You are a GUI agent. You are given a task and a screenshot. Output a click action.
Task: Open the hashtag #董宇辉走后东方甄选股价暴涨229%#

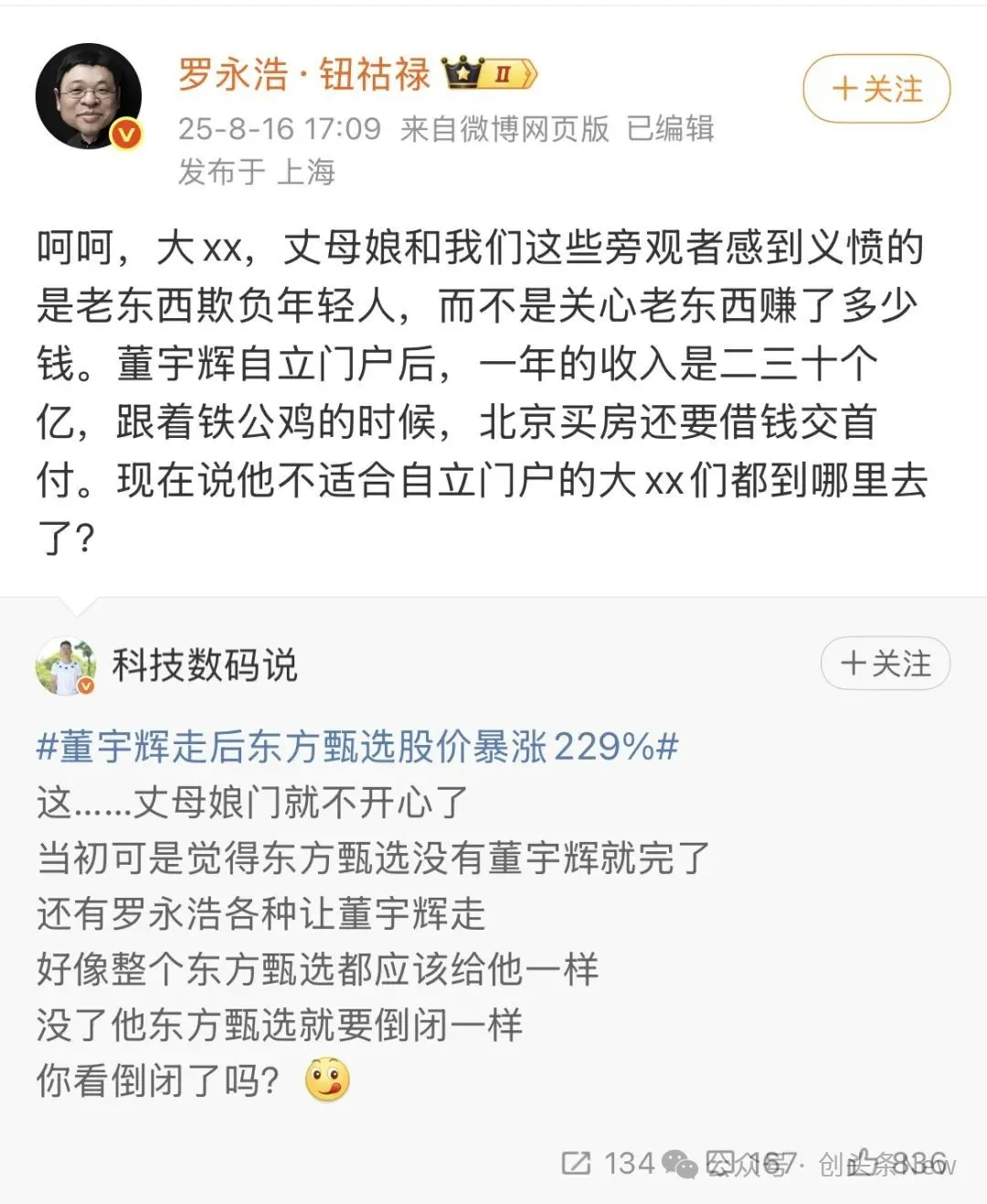[357, 747]
